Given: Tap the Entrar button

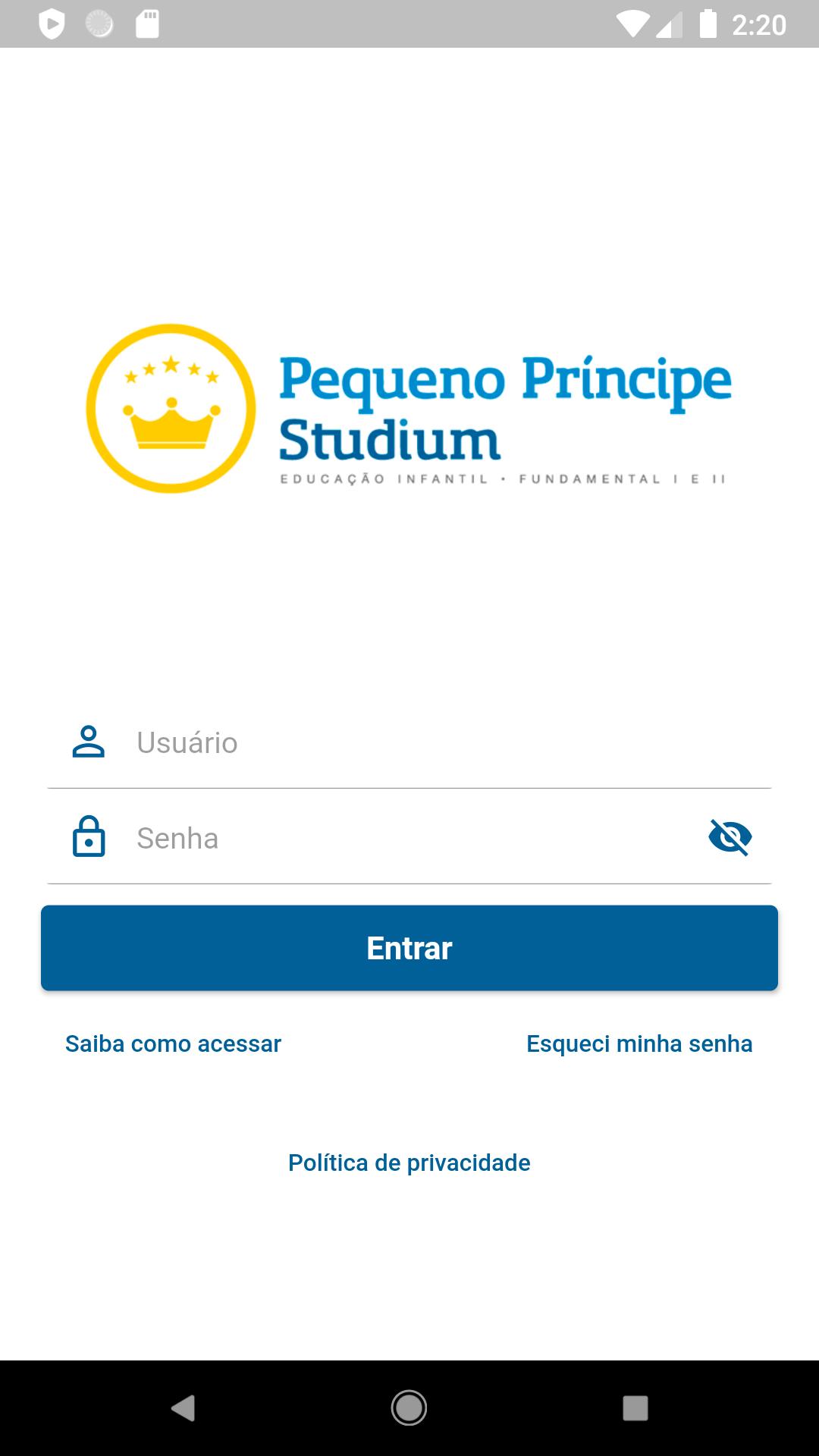Looking at the screenshot, I should coord(409,948).
